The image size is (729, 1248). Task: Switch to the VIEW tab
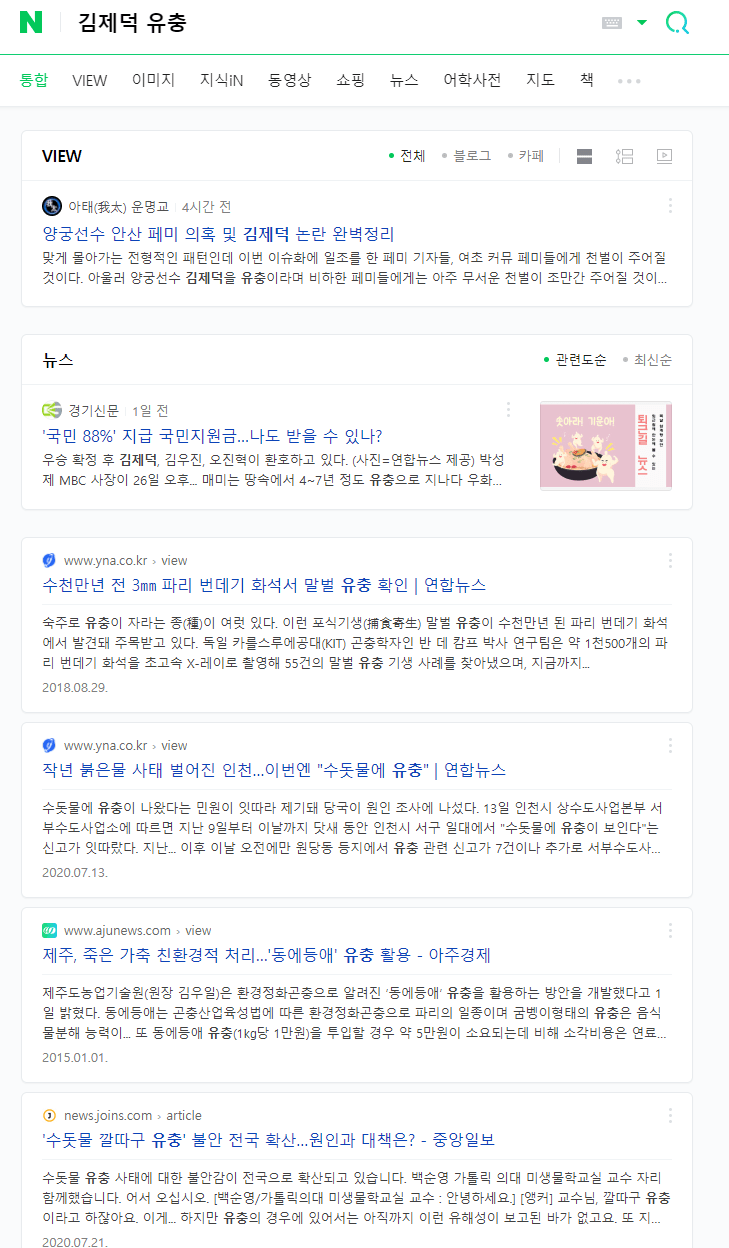tap(89, 80)
